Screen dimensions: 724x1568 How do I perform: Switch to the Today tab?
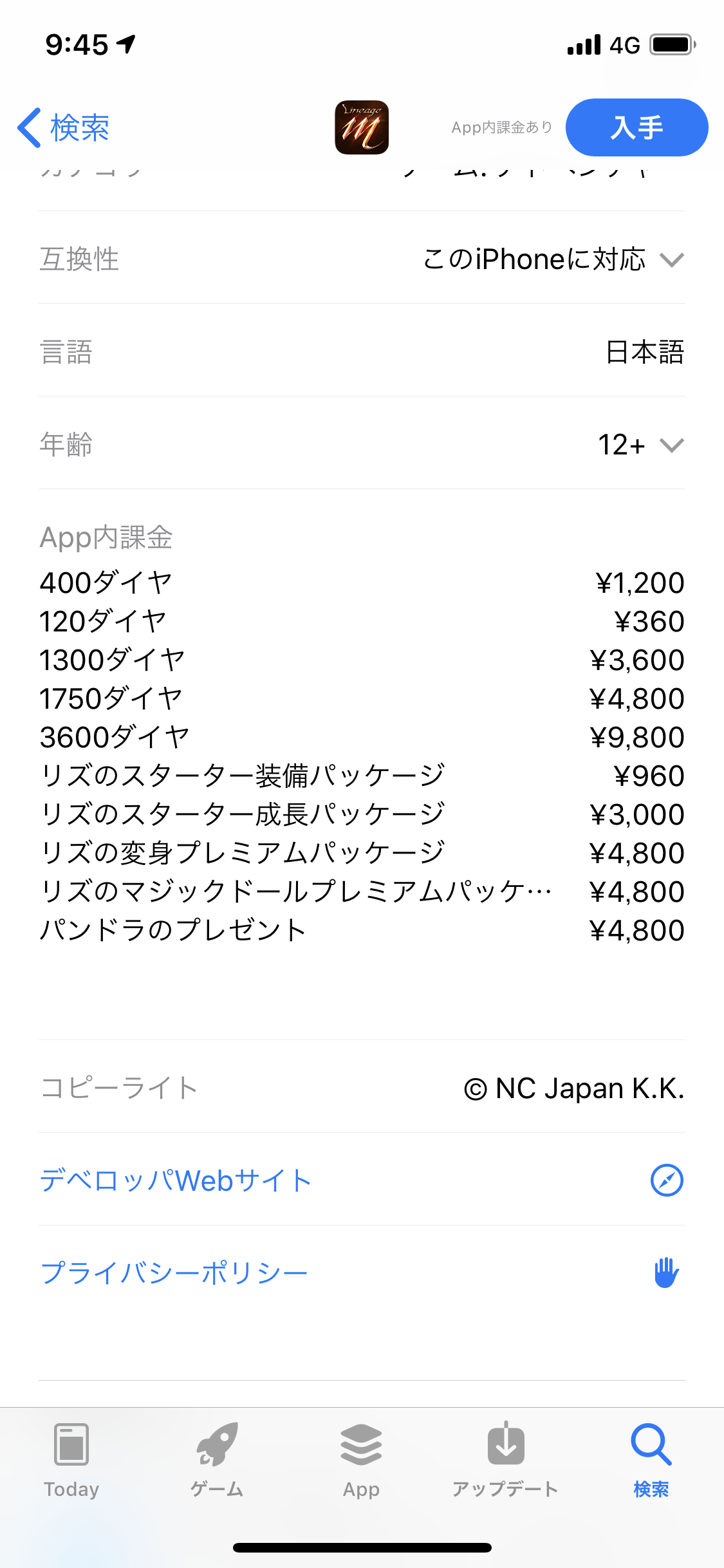pyautogui.click(x=71, y=1460)
